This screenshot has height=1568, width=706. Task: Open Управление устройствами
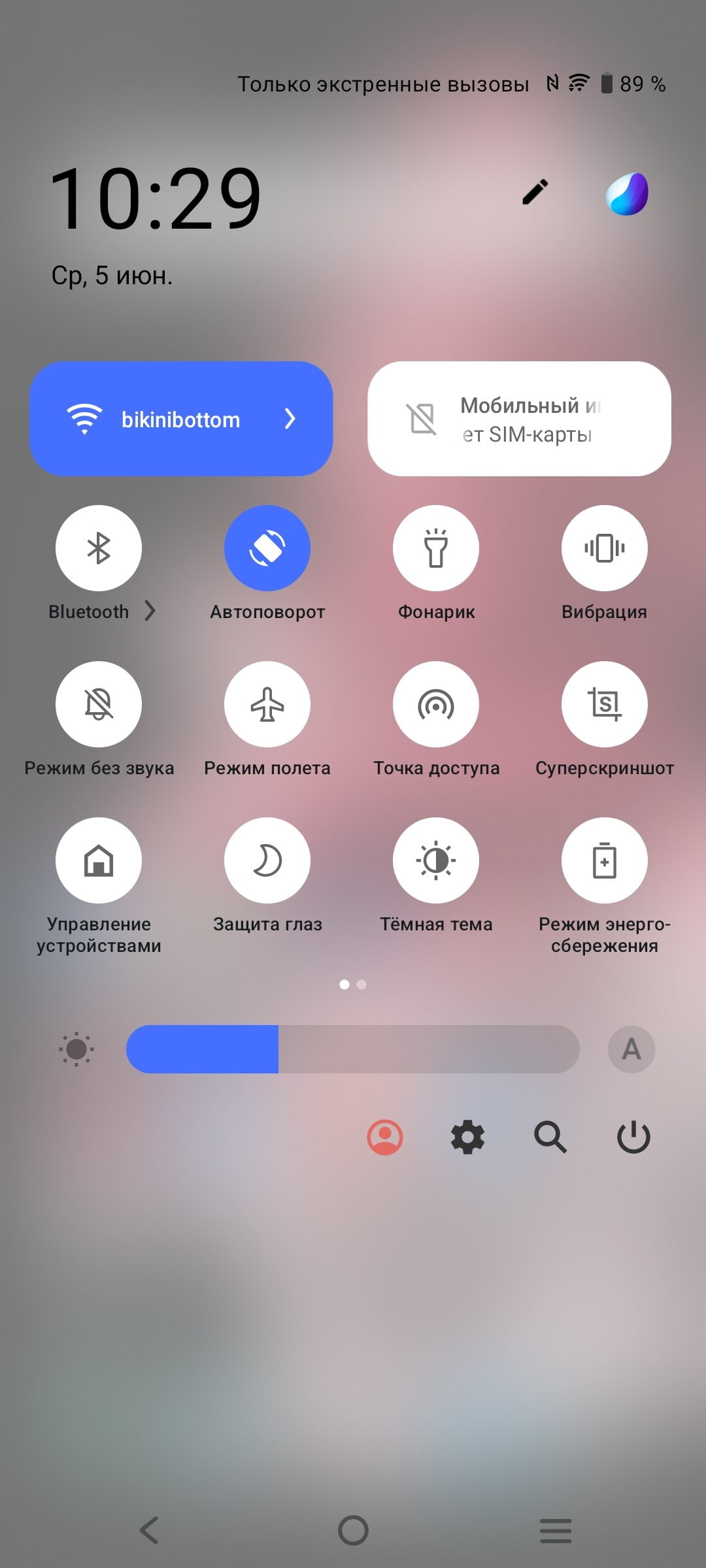[99, 860]
